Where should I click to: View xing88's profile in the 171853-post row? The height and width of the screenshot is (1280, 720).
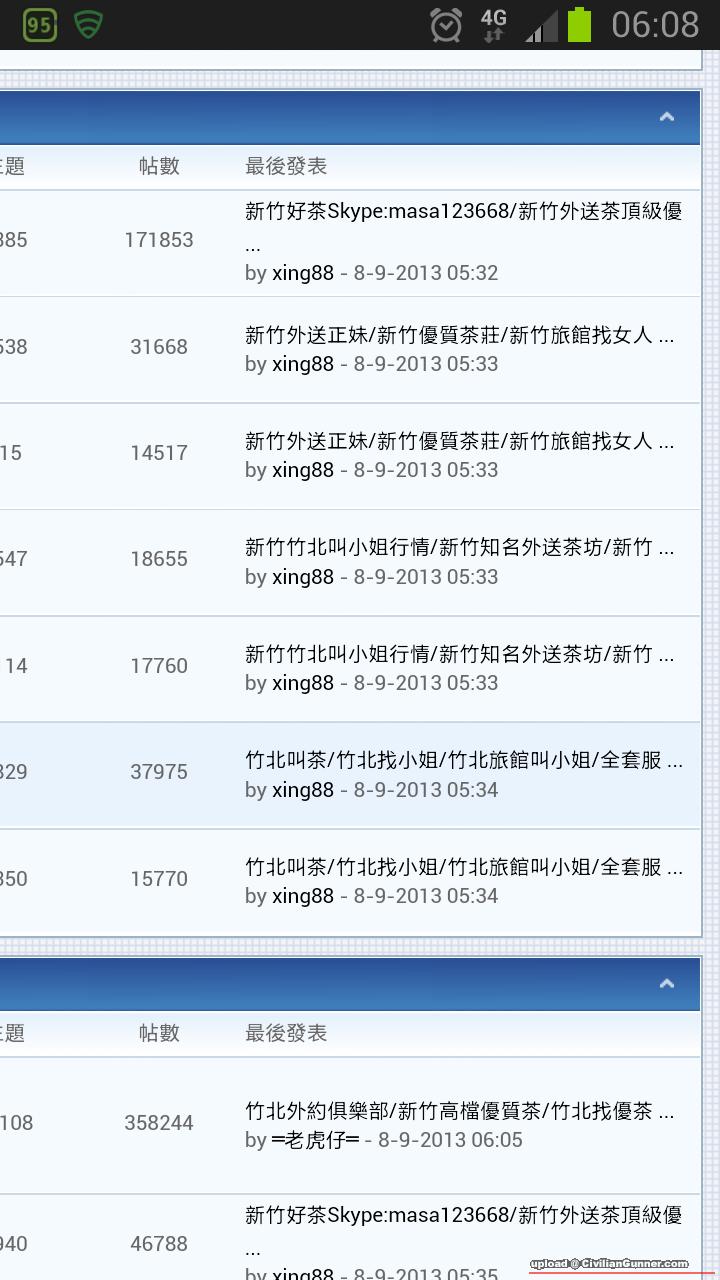click(302, 273)
